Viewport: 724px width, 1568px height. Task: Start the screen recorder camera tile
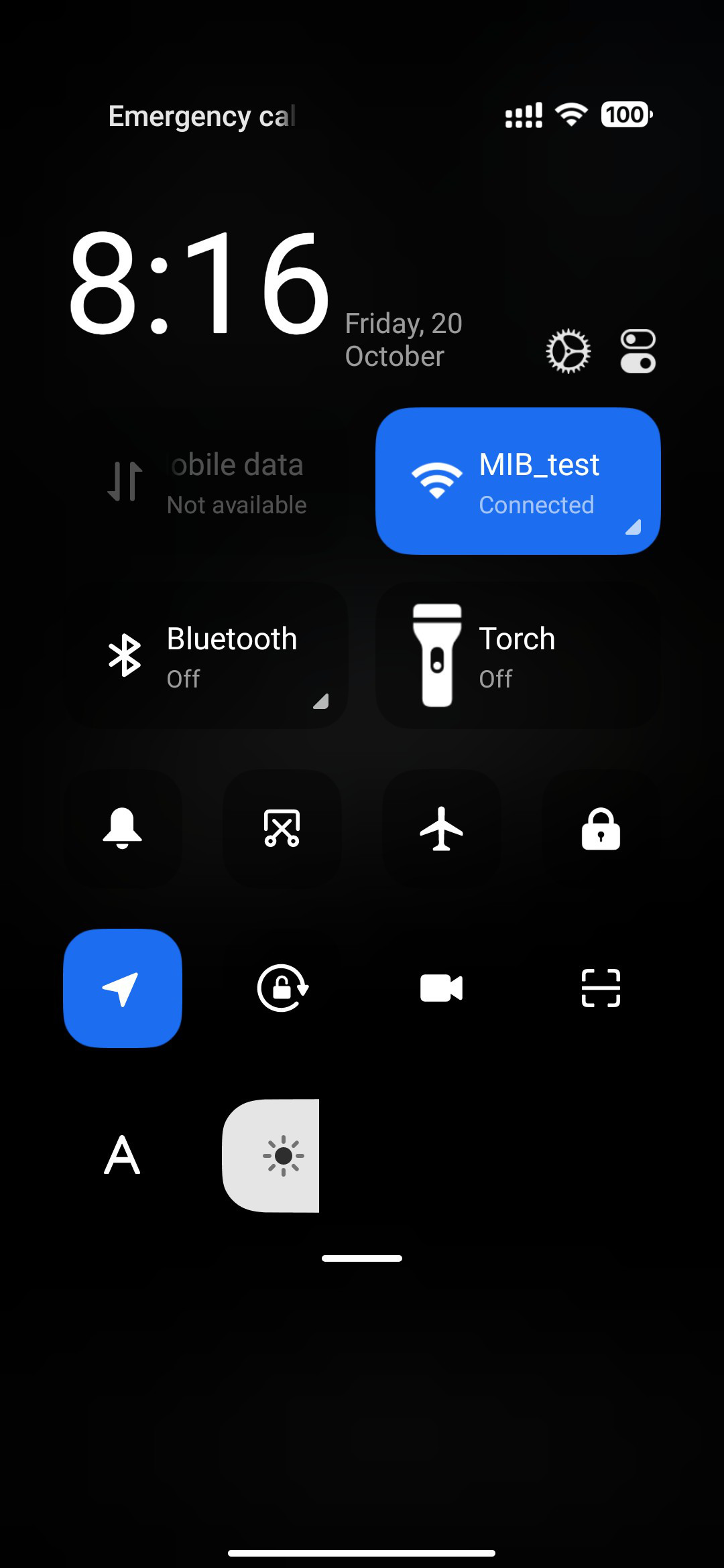442,988
